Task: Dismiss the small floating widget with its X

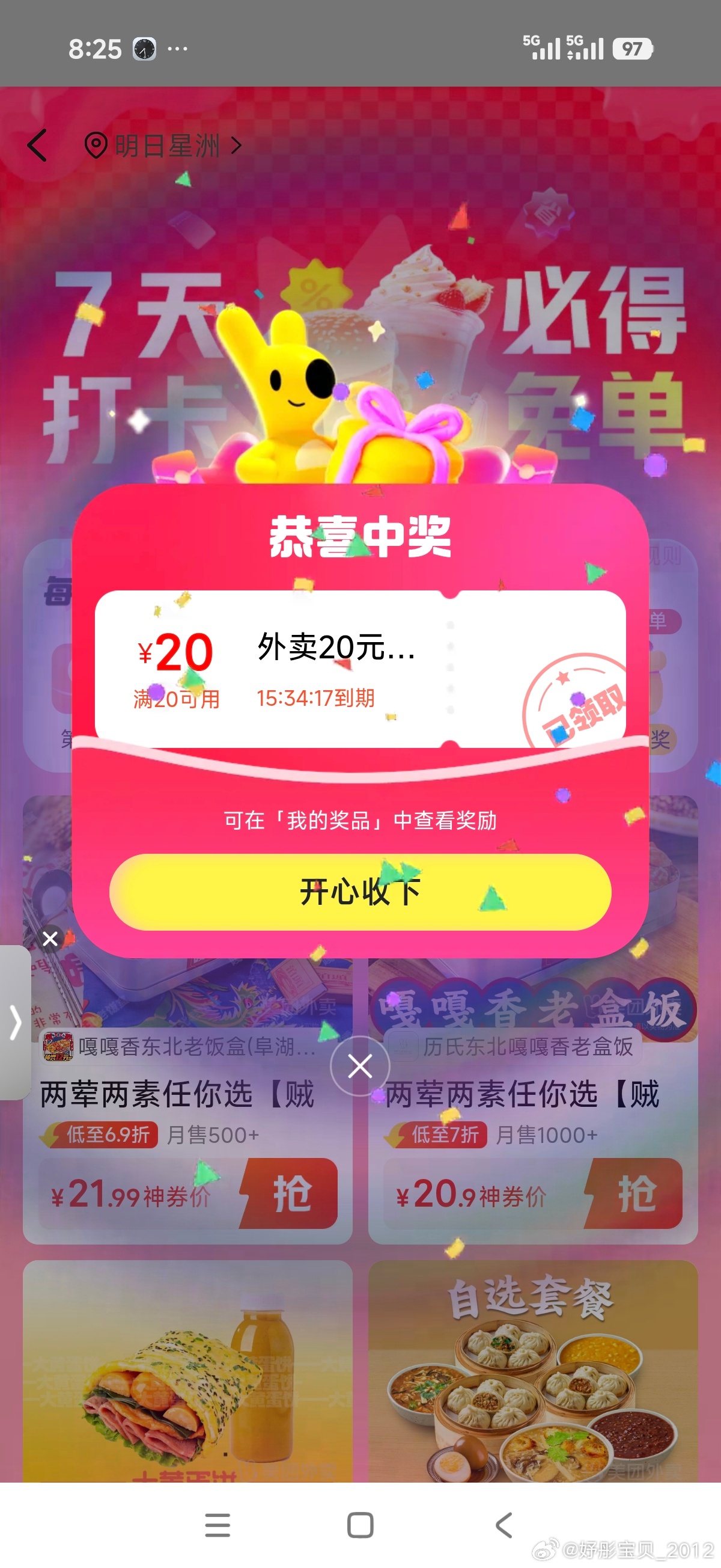Action: (x=50, y=939)
